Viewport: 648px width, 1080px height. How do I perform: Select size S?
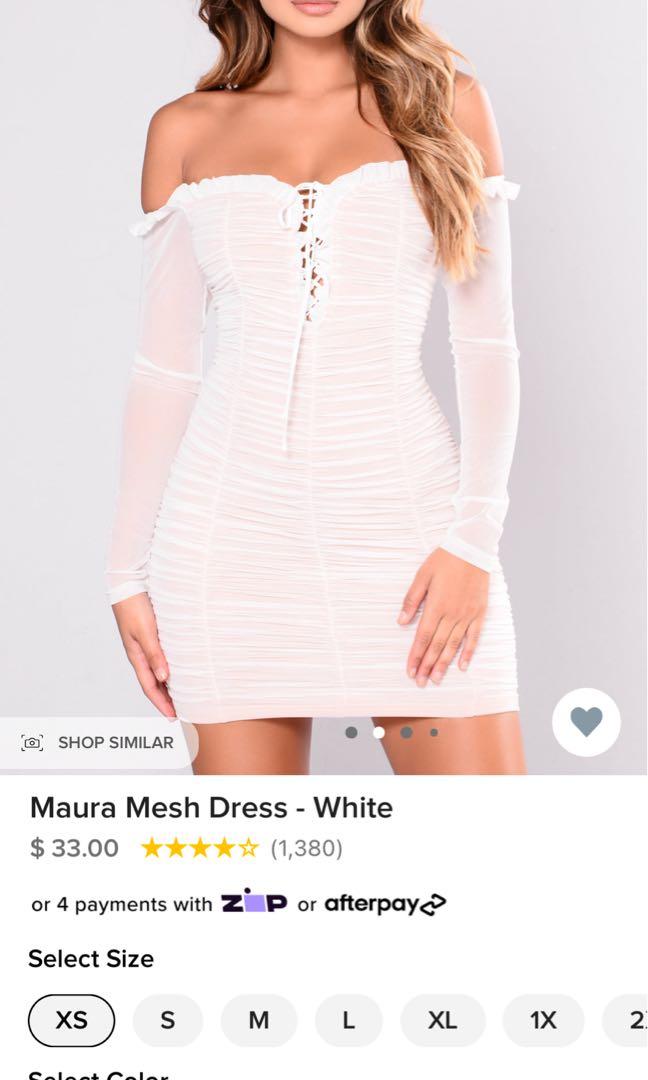167,1020
